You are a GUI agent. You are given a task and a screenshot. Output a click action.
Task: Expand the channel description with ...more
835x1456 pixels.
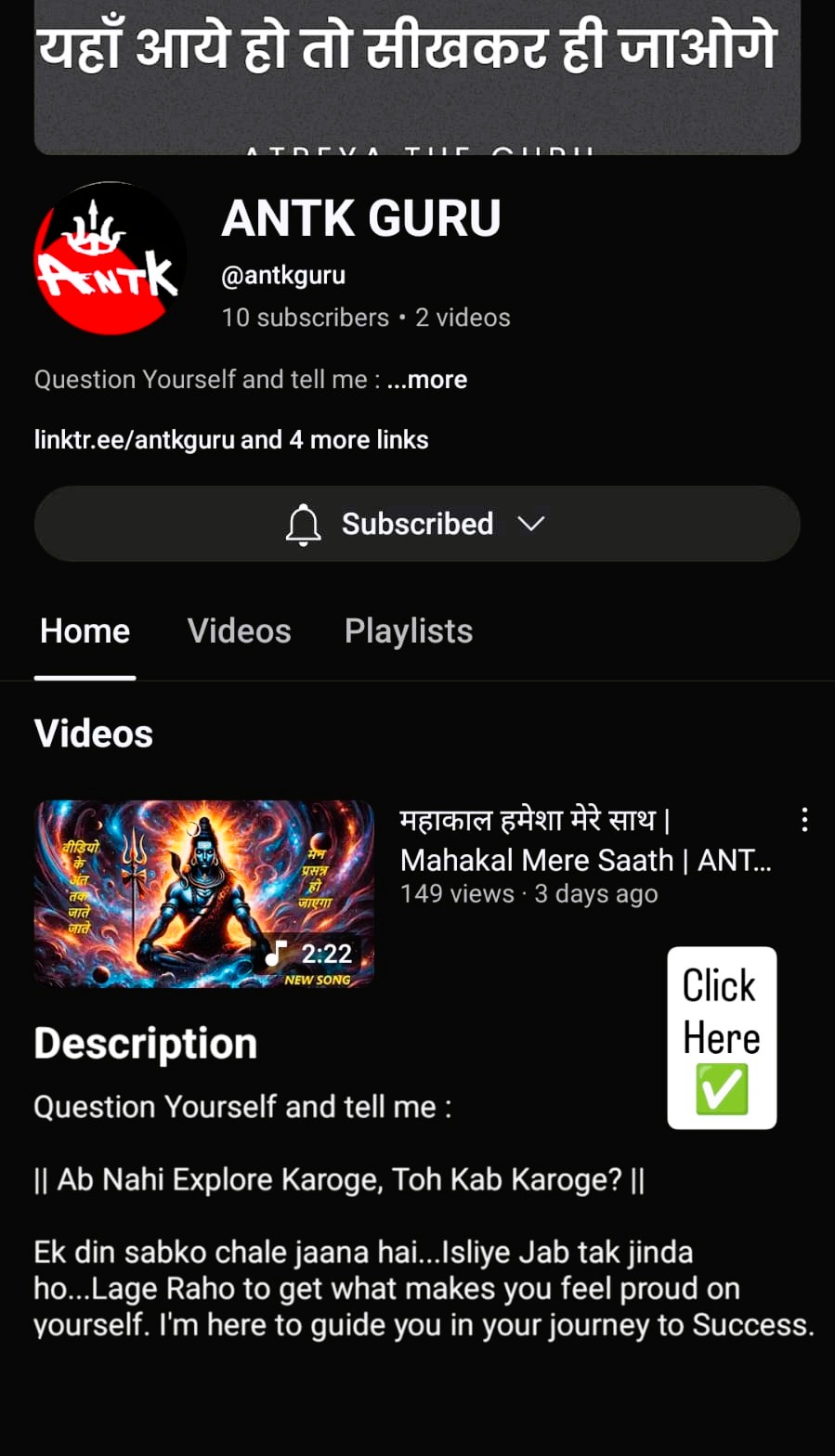(x=427, y=380)
